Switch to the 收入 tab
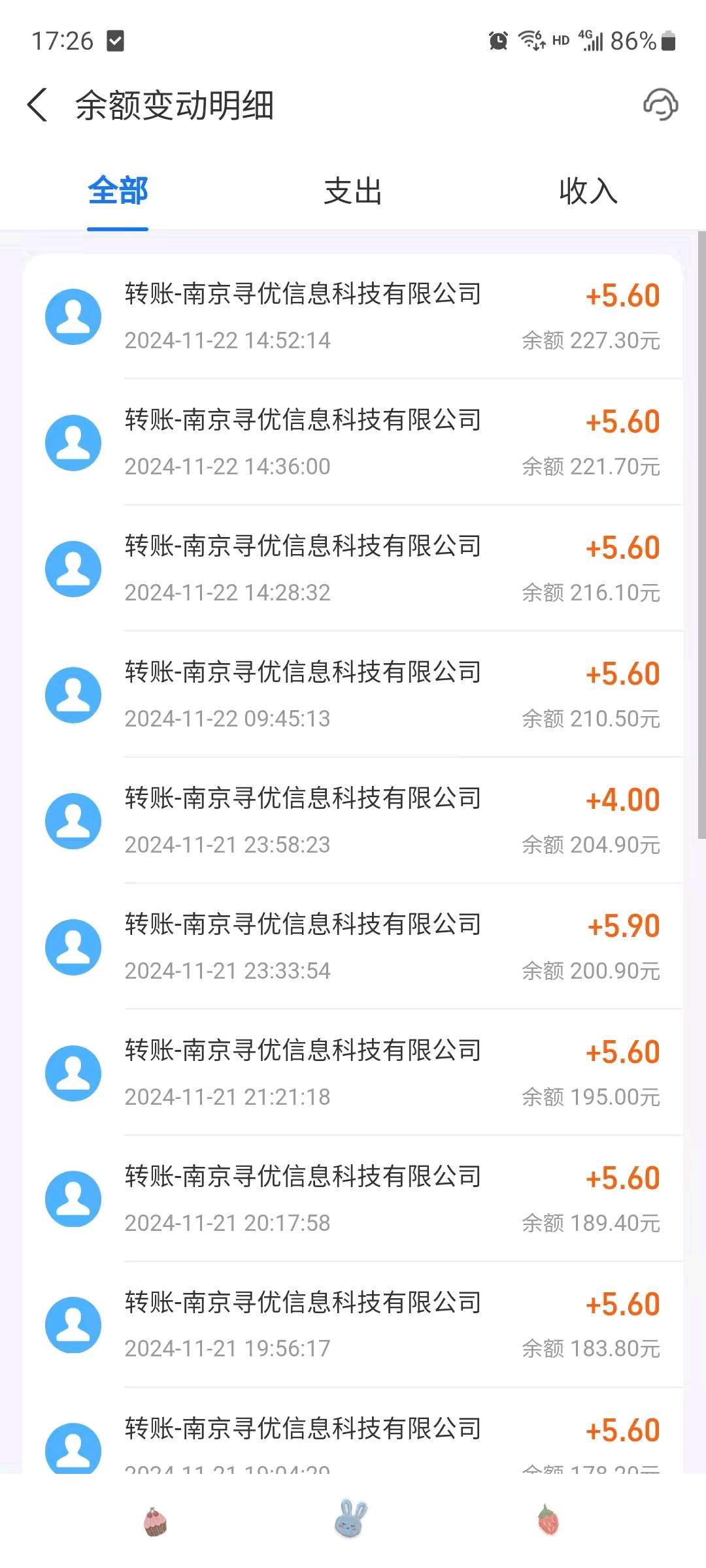The image size is (706, 1568). point(588,191)
